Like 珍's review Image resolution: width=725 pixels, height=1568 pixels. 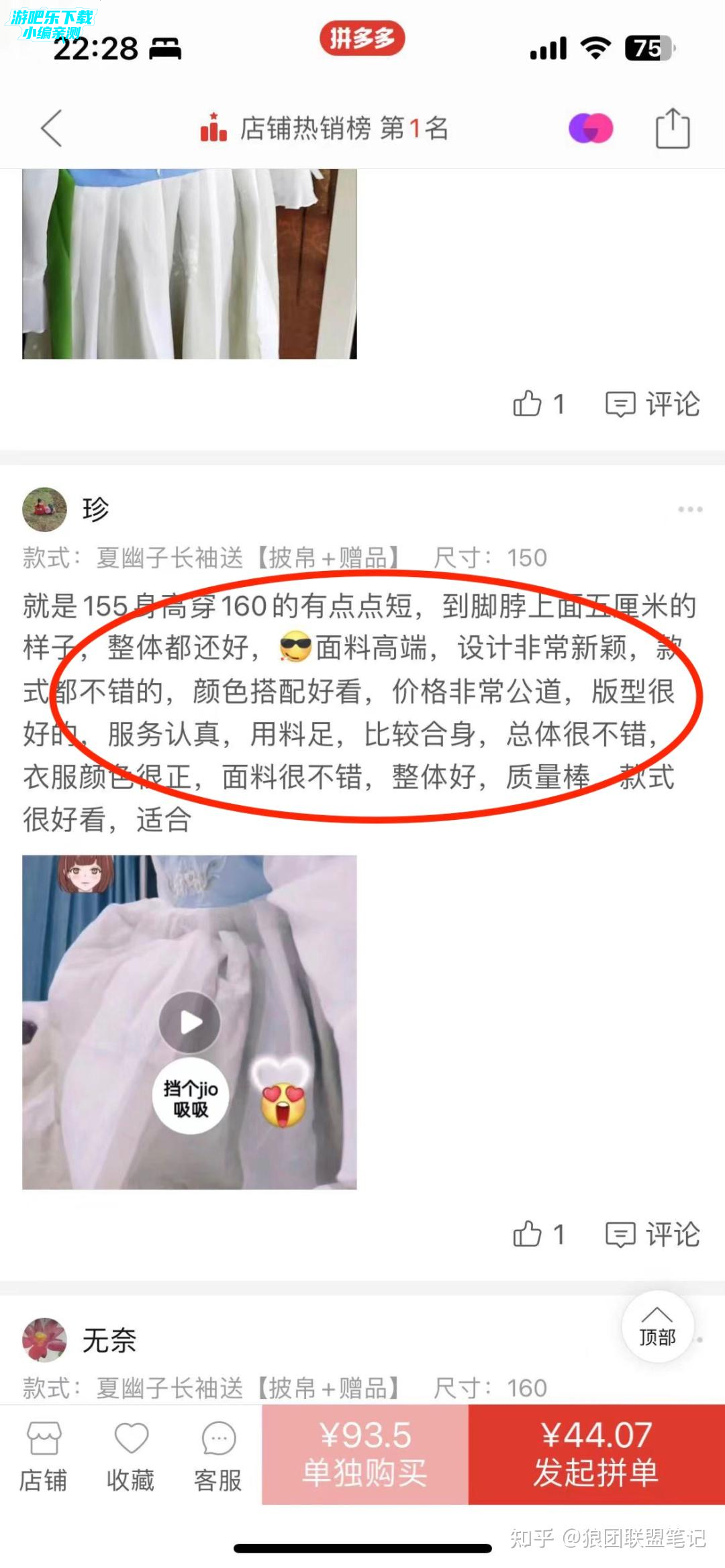538,1234
